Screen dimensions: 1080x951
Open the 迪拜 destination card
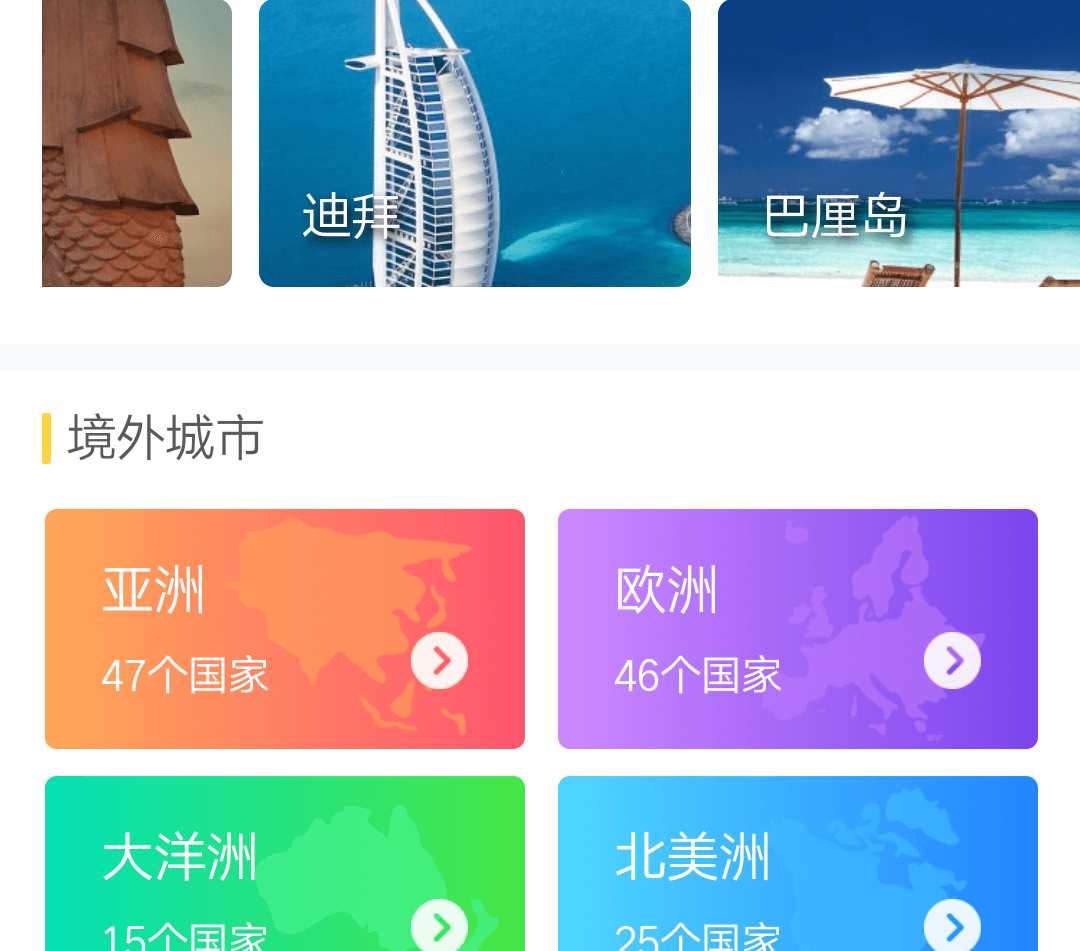474,143
